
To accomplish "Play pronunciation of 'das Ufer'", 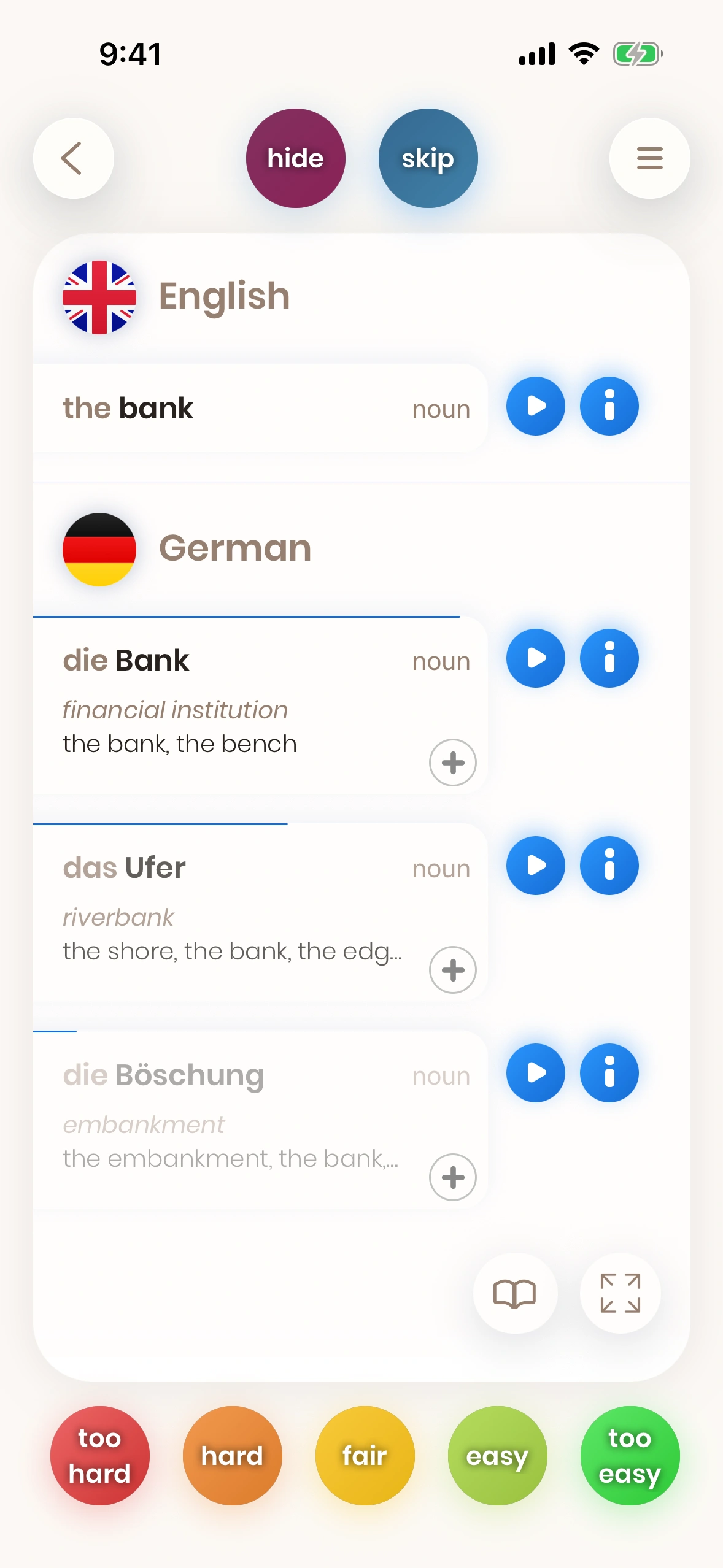I will 535,866.
